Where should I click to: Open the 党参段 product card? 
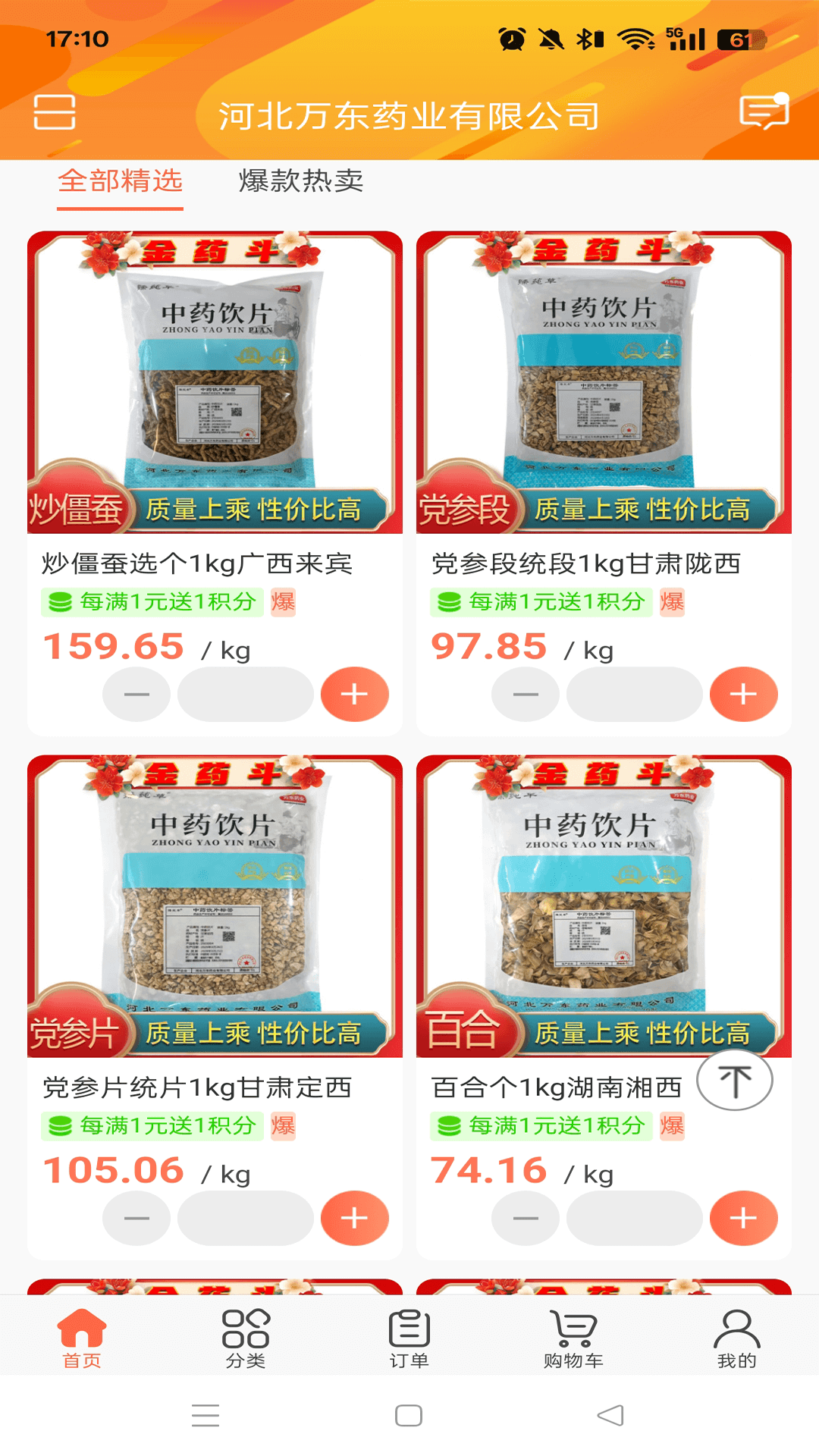604,382
